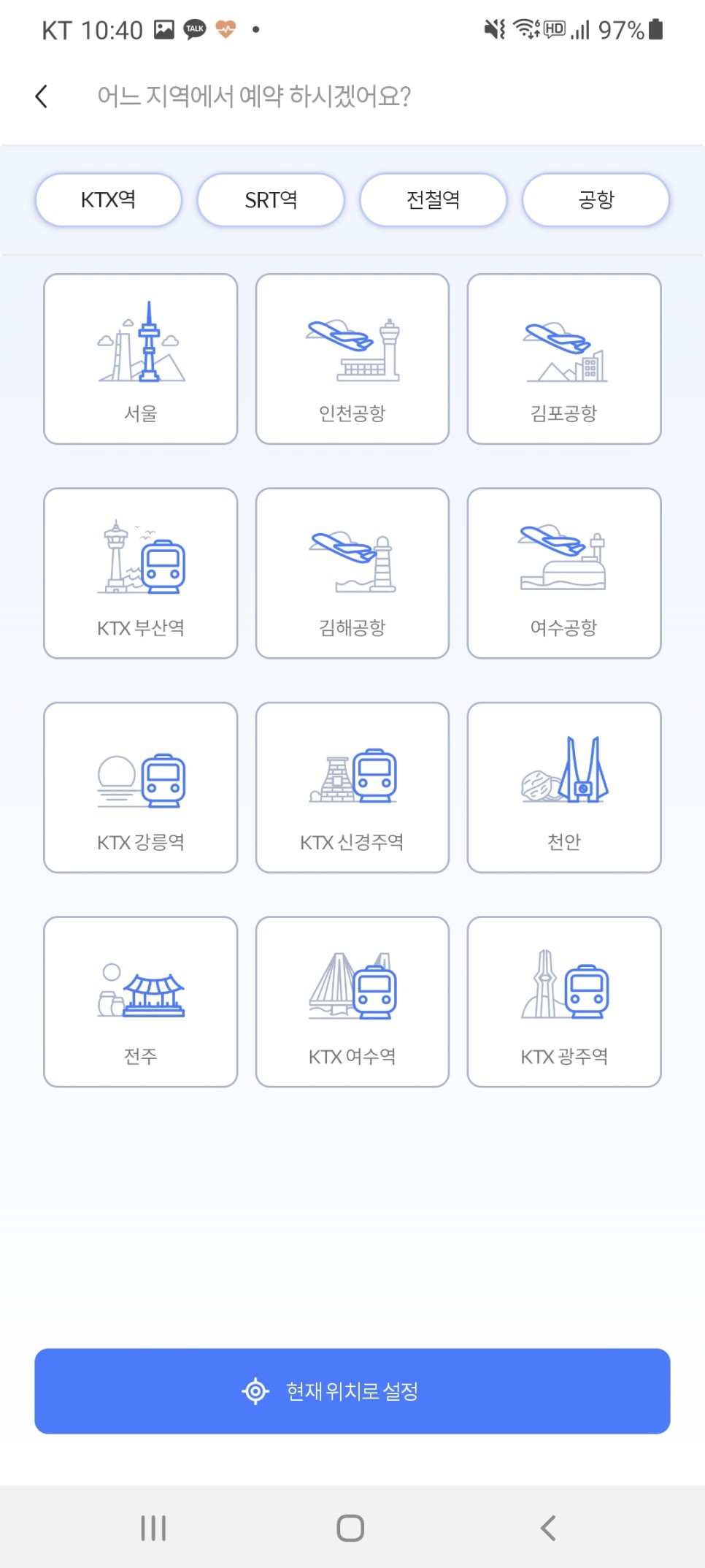Open the KTX 강릉역 card
This screenshot has width=705, height=1568.
(x=141, y=787)
